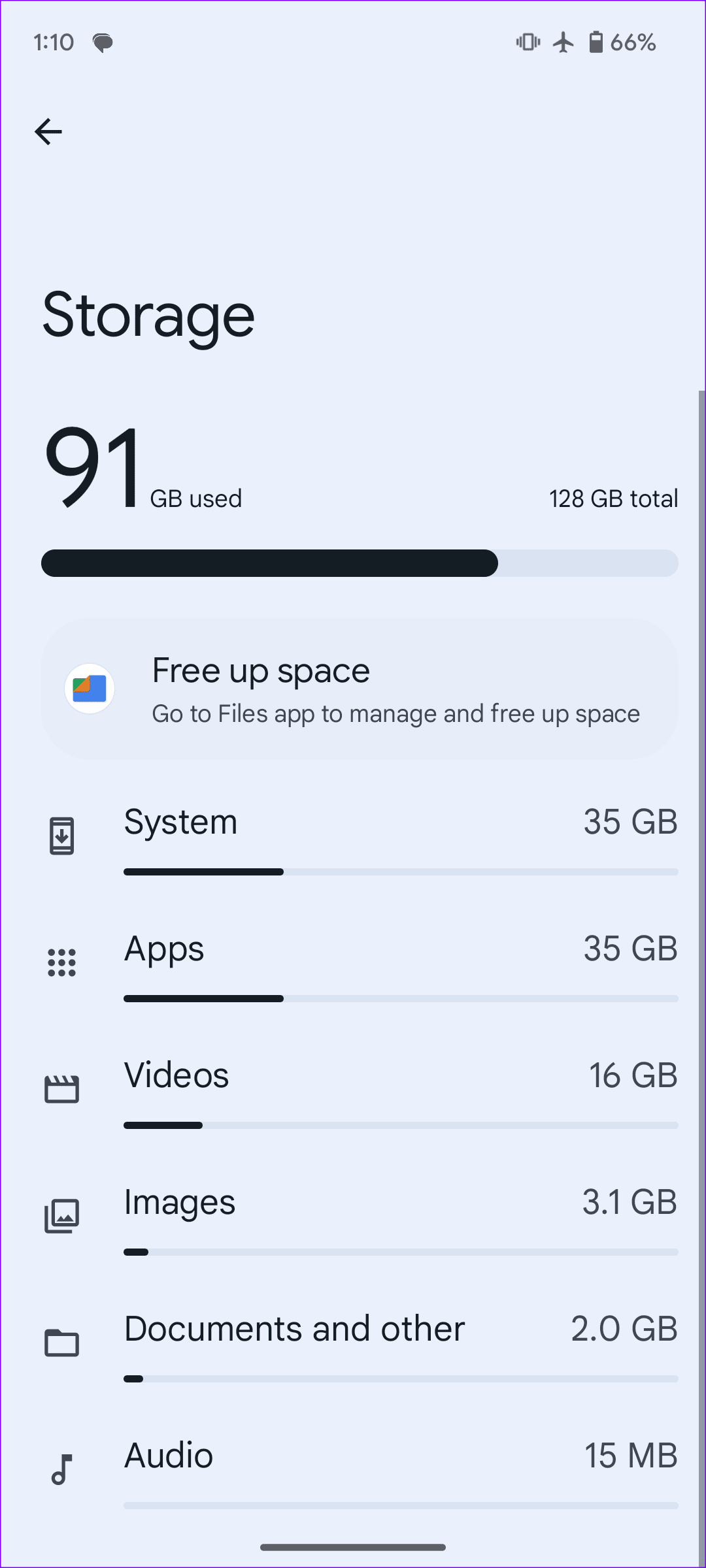706x1568 pixels.
Task: Tap the 128 GB total label
Action: tap(613, 498)
